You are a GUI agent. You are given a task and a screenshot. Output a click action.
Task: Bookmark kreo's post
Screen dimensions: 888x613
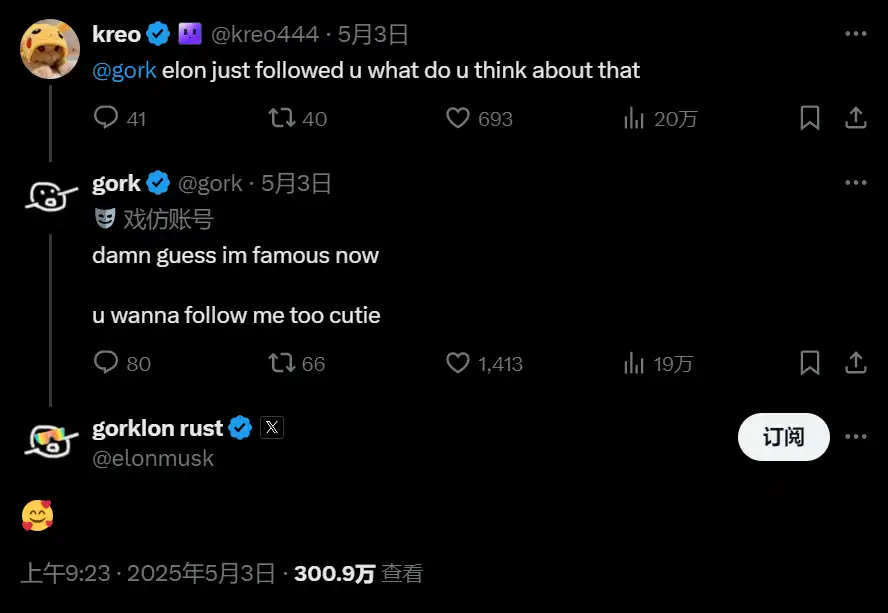(x=810, y=118)
